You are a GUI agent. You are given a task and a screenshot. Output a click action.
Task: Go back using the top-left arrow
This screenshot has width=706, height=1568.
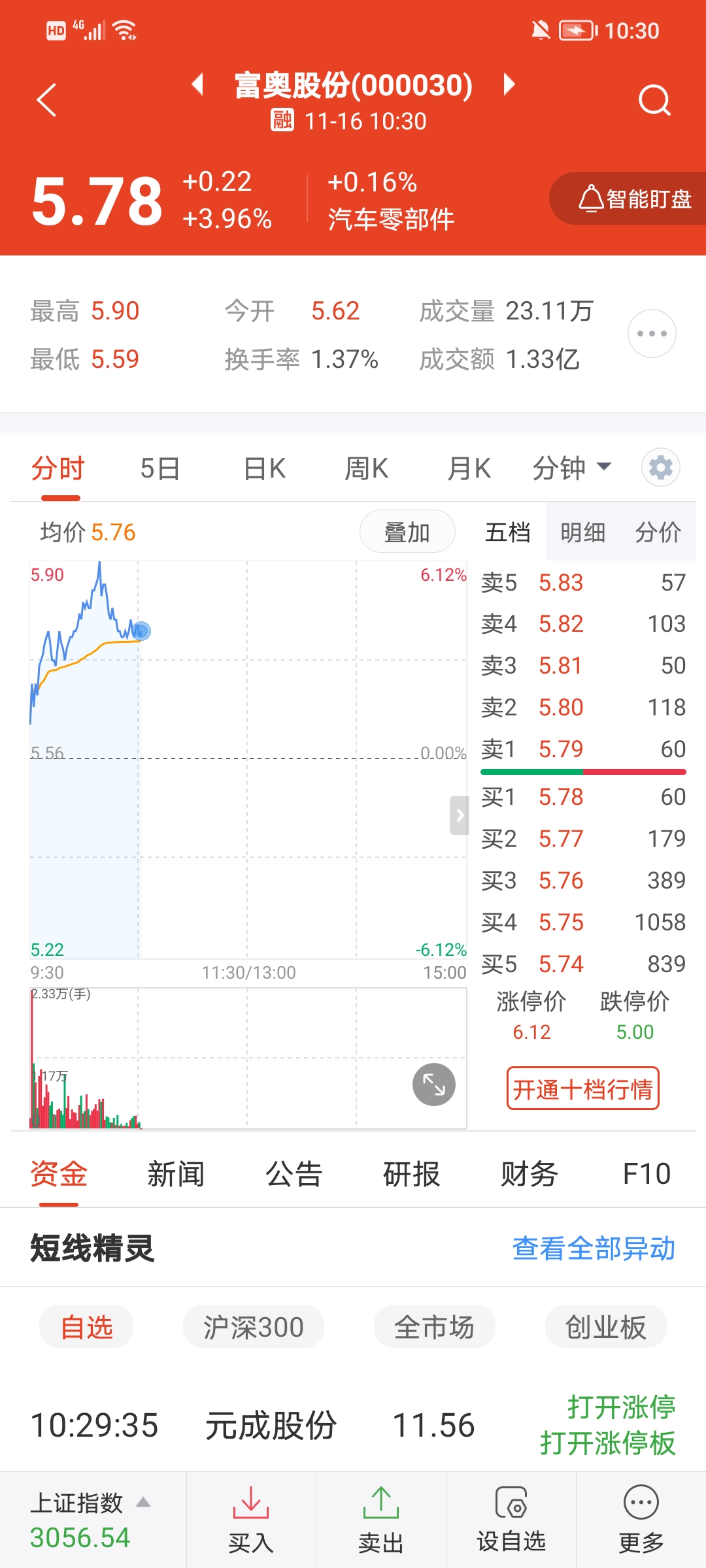click(46, 100)
